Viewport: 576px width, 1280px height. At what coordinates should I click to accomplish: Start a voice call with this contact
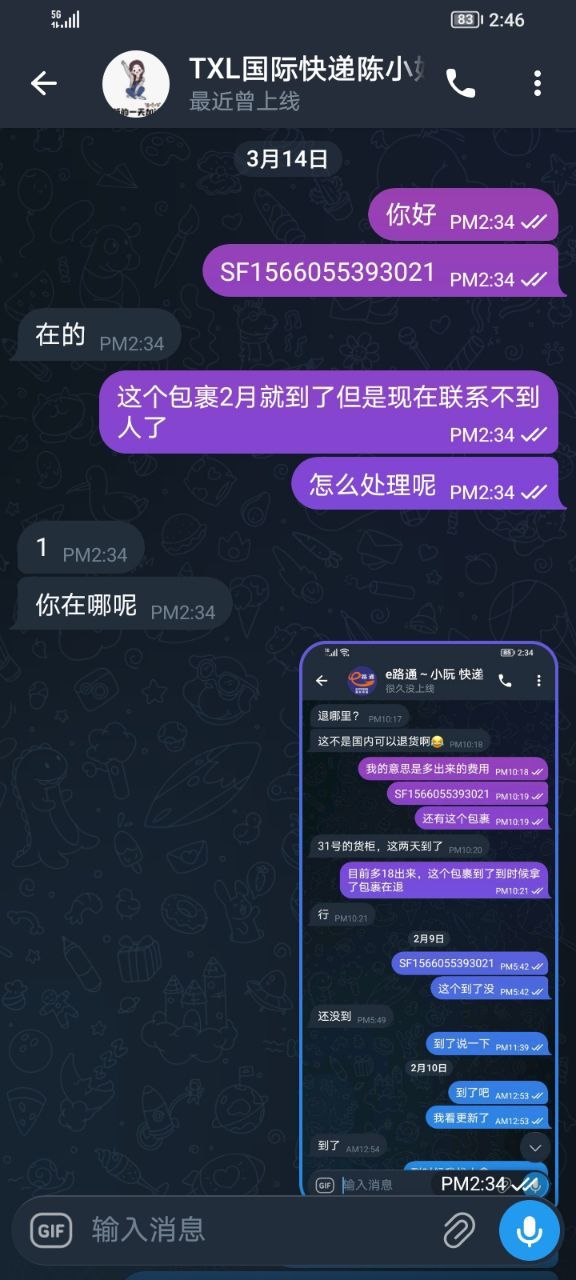(x=460, y=84)
